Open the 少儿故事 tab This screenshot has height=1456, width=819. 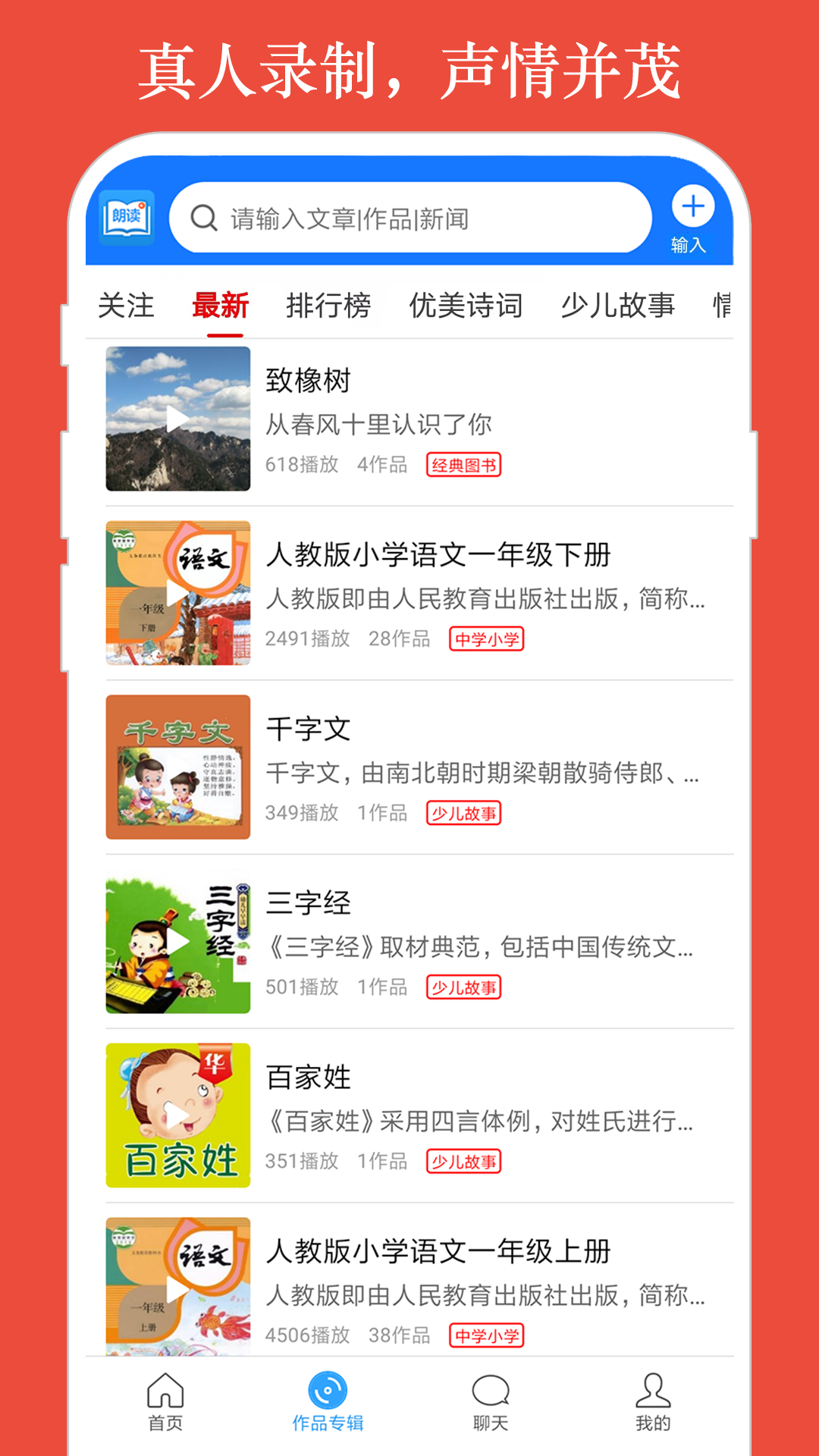point(619,305)
